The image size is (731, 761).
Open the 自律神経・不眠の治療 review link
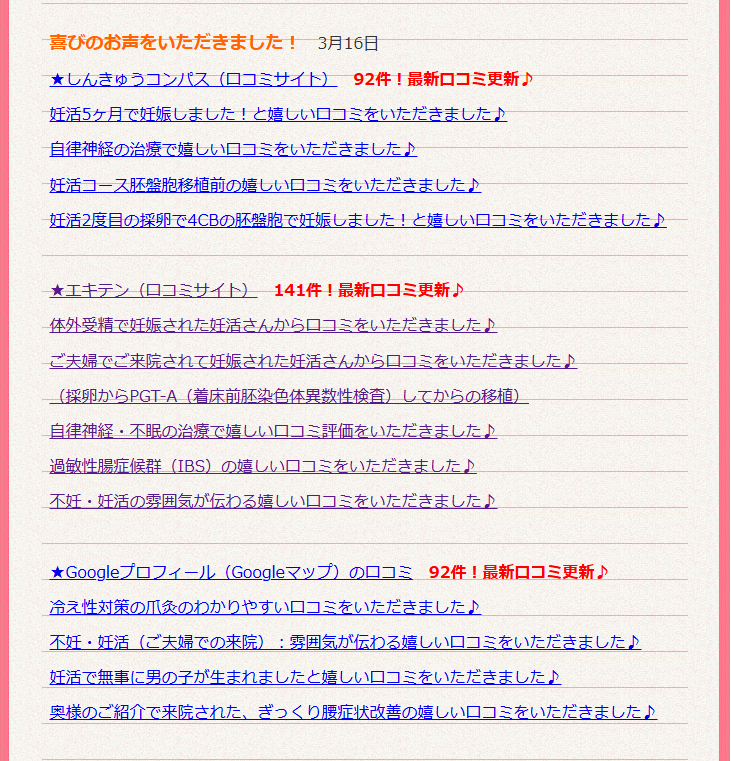(x=272, y=431)
